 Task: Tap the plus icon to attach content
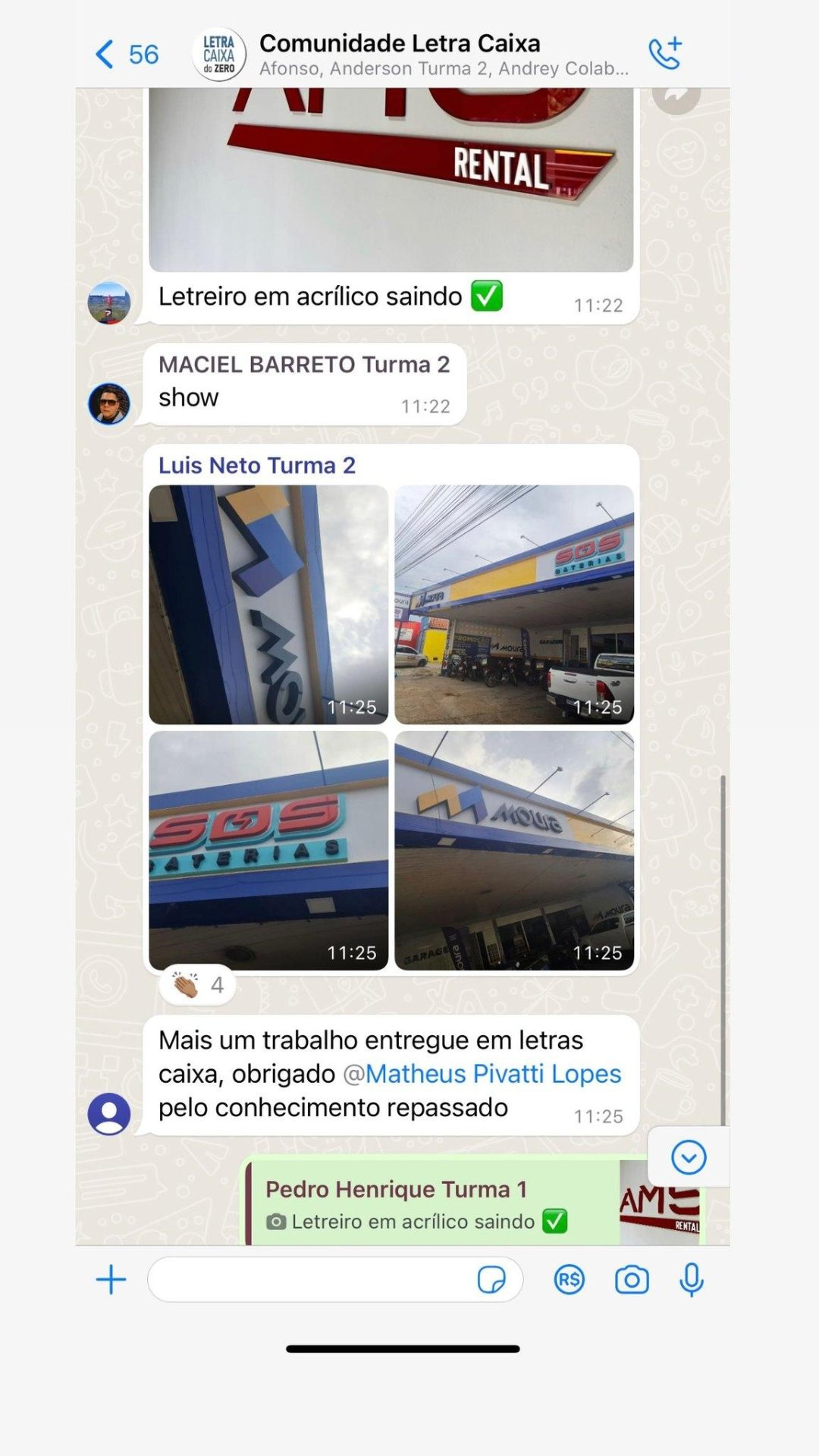click(x=111, y=1279)
